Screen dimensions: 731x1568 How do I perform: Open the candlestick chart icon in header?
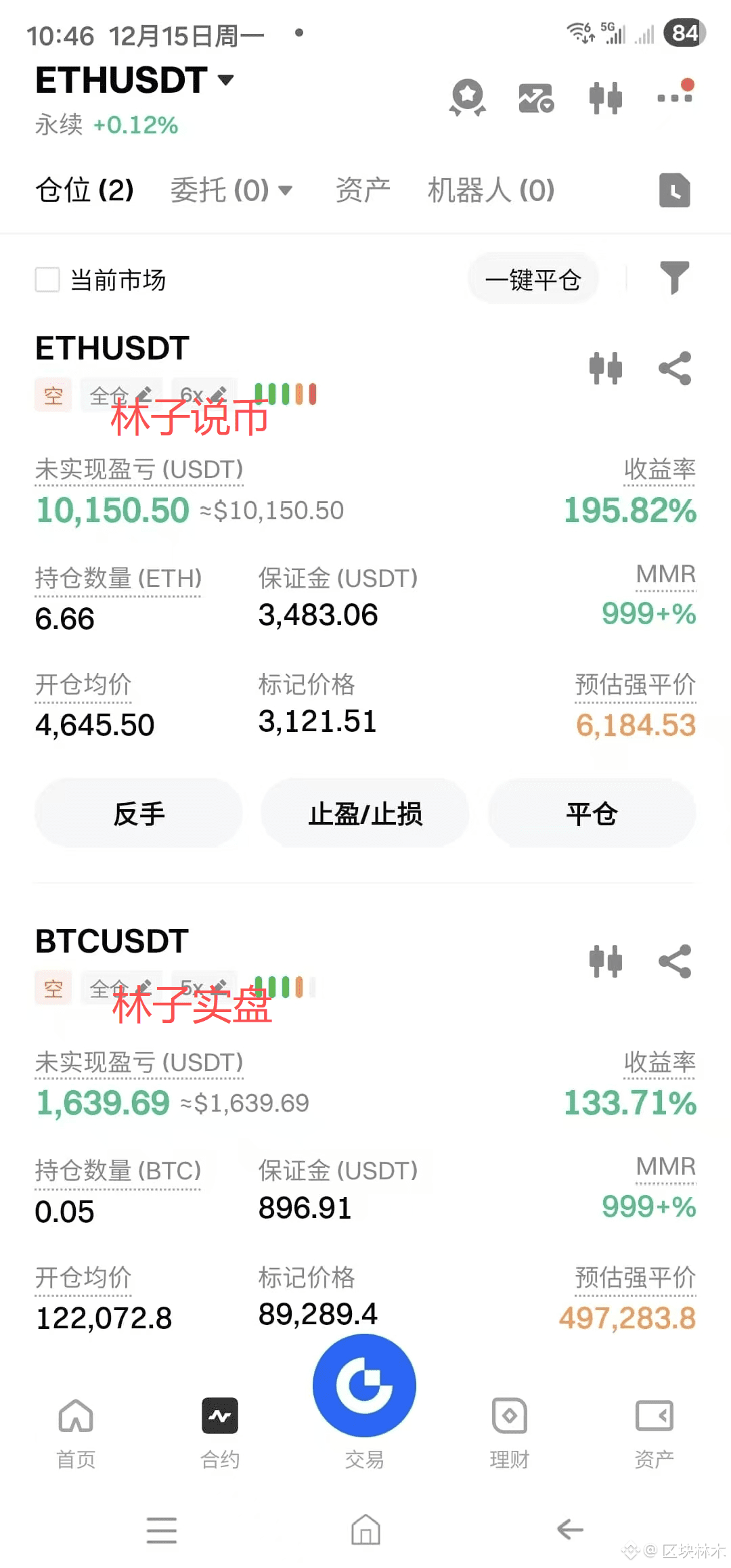pyautogui.click(x=605, y=98)
